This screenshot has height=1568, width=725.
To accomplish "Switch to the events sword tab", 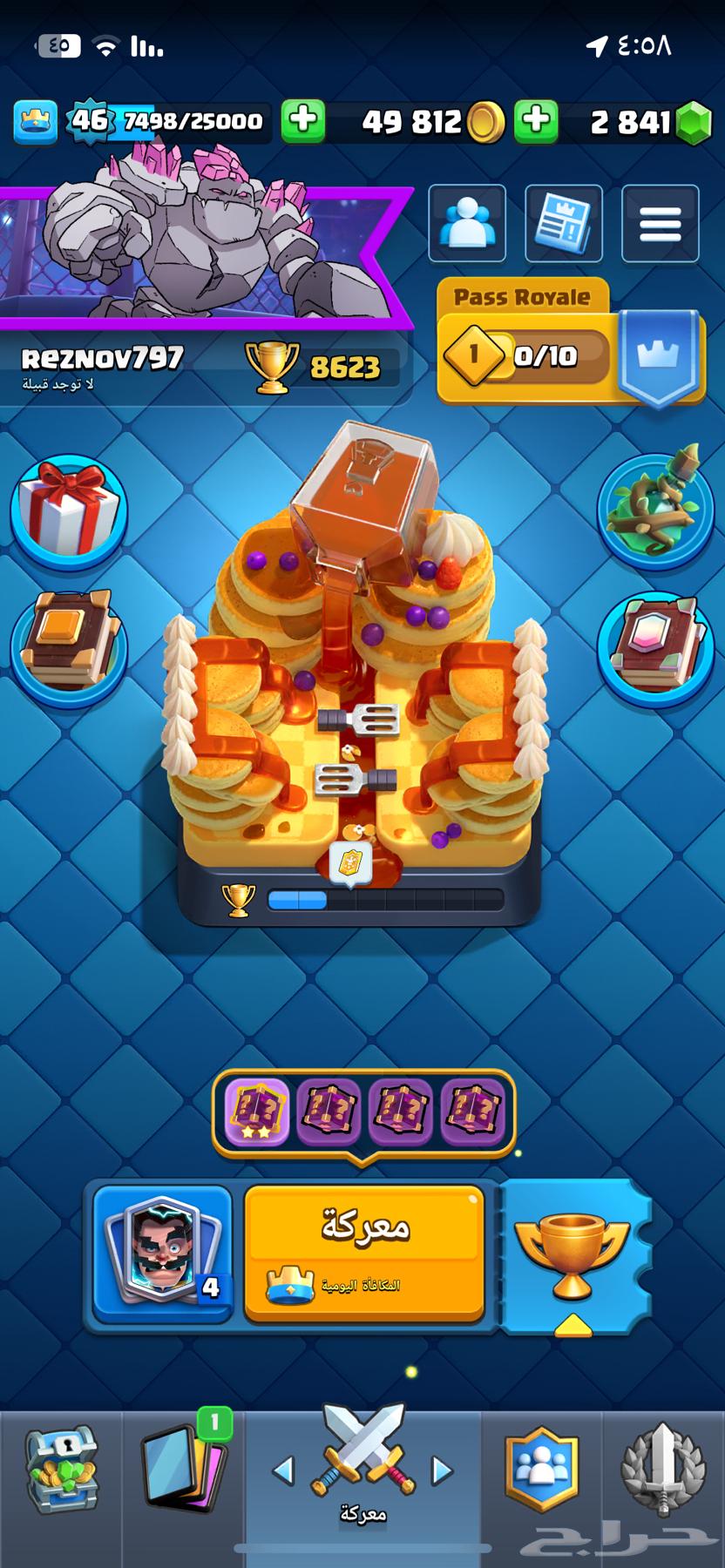I will pos(662,1472).
